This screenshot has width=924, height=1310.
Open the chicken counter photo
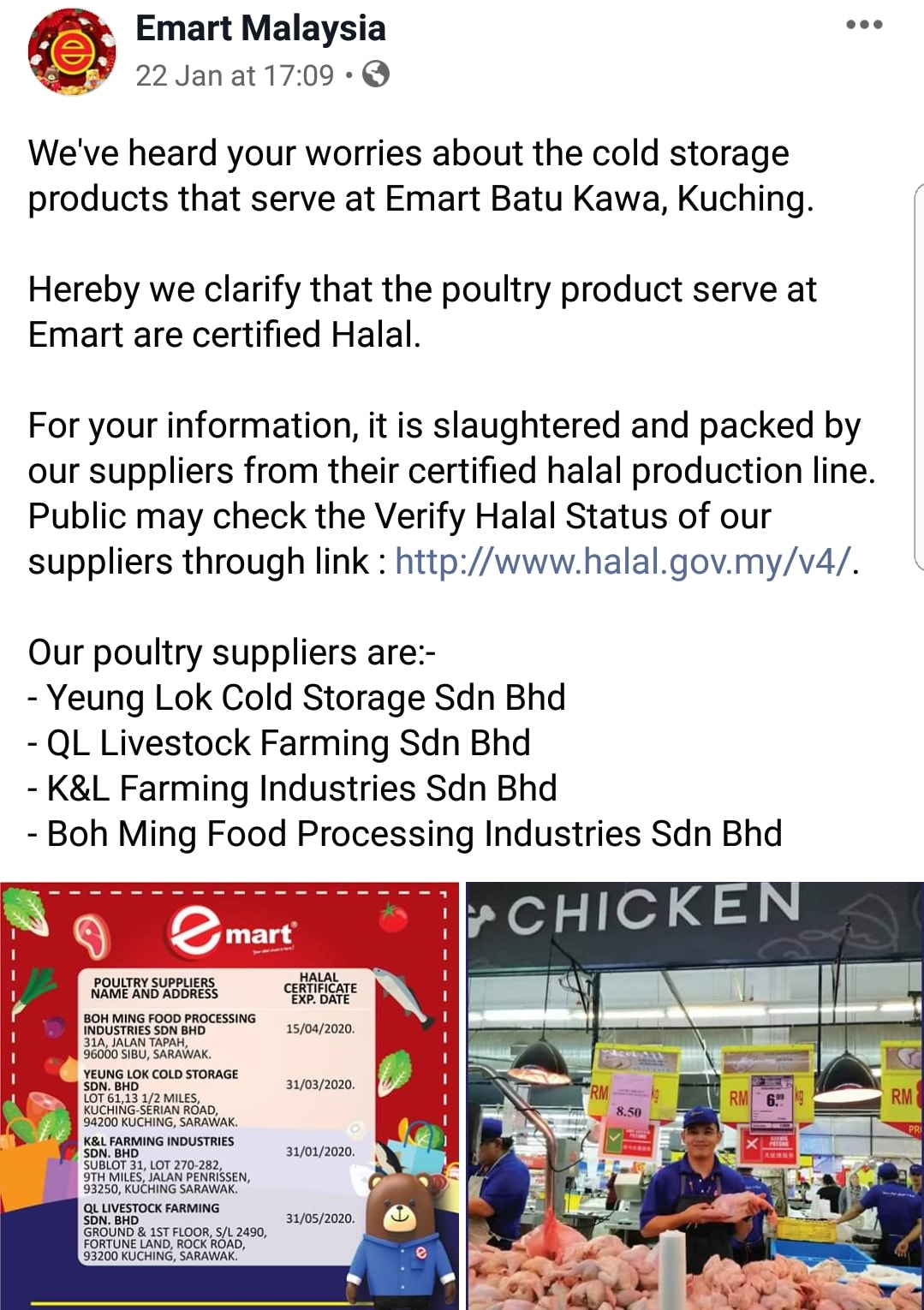click(x=695, y=1096)
